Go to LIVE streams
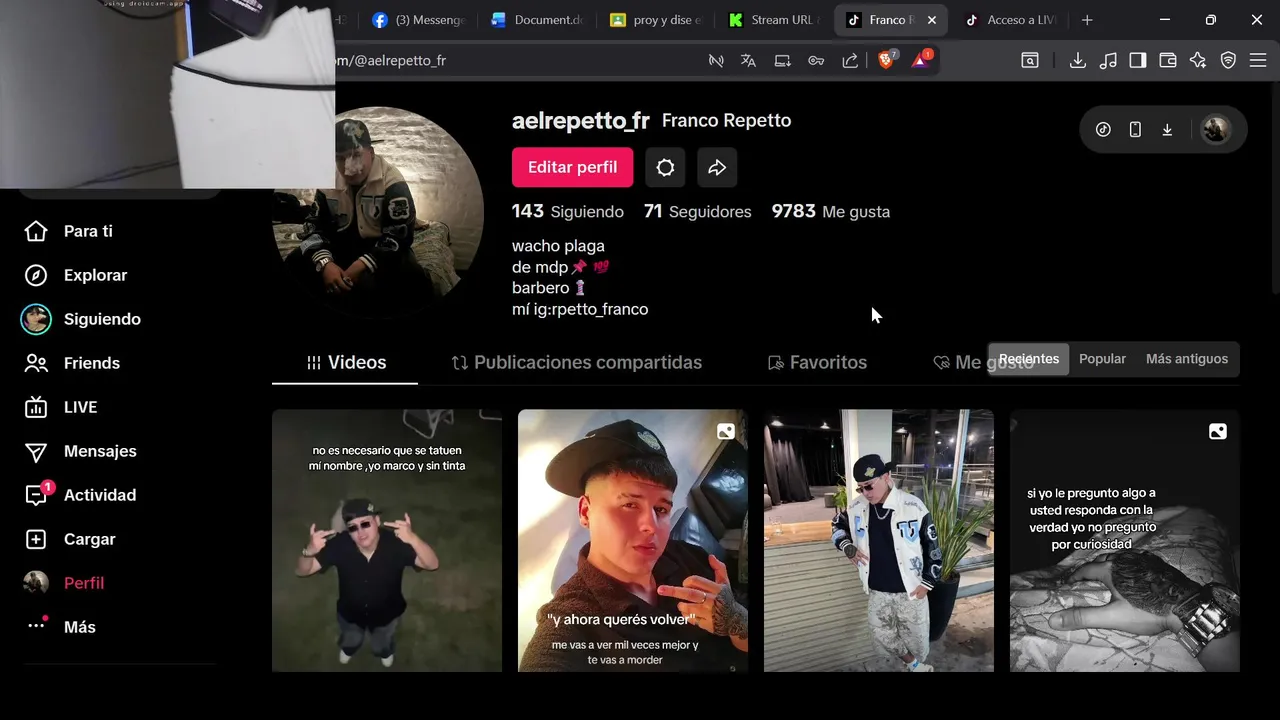 pos(80,407)
